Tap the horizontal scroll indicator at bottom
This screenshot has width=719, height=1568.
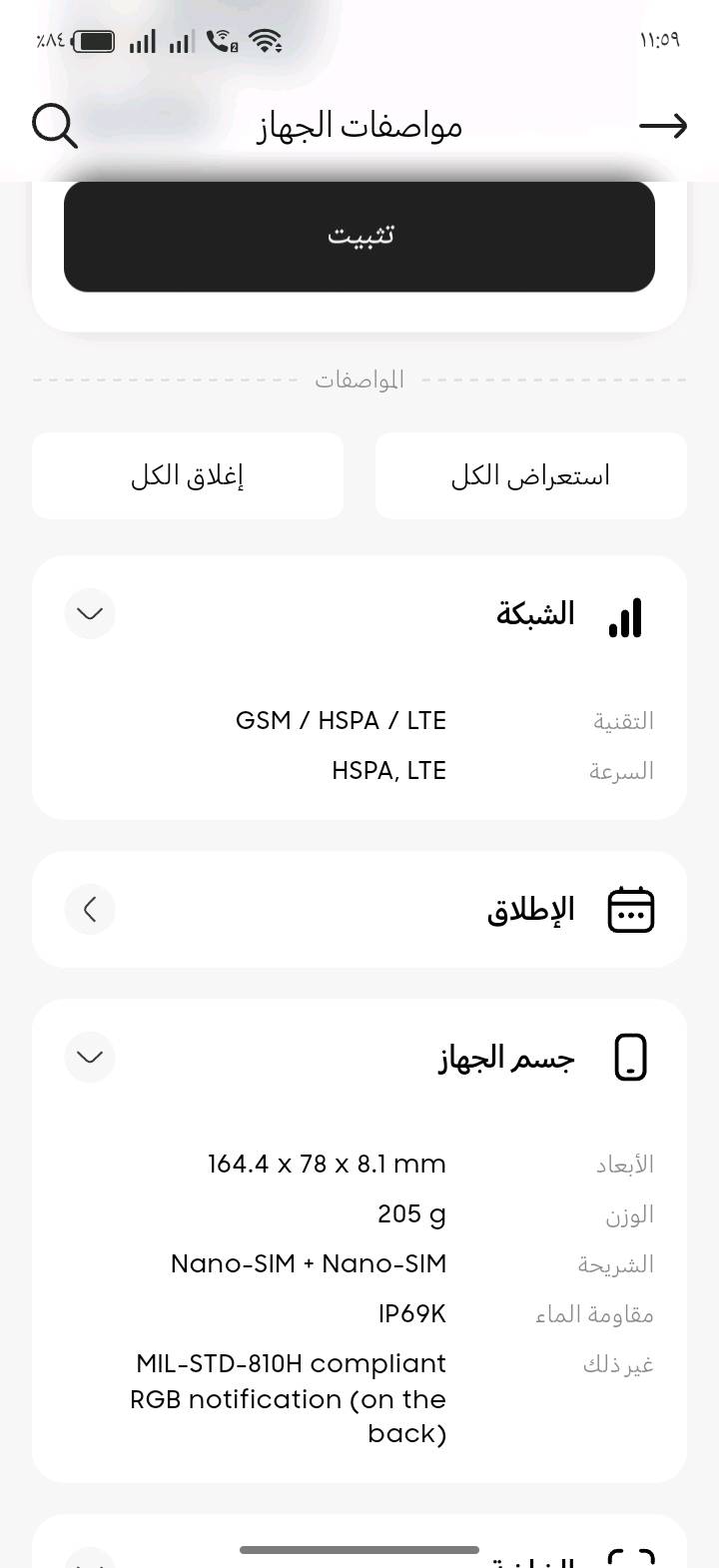tap(359, 1550)
